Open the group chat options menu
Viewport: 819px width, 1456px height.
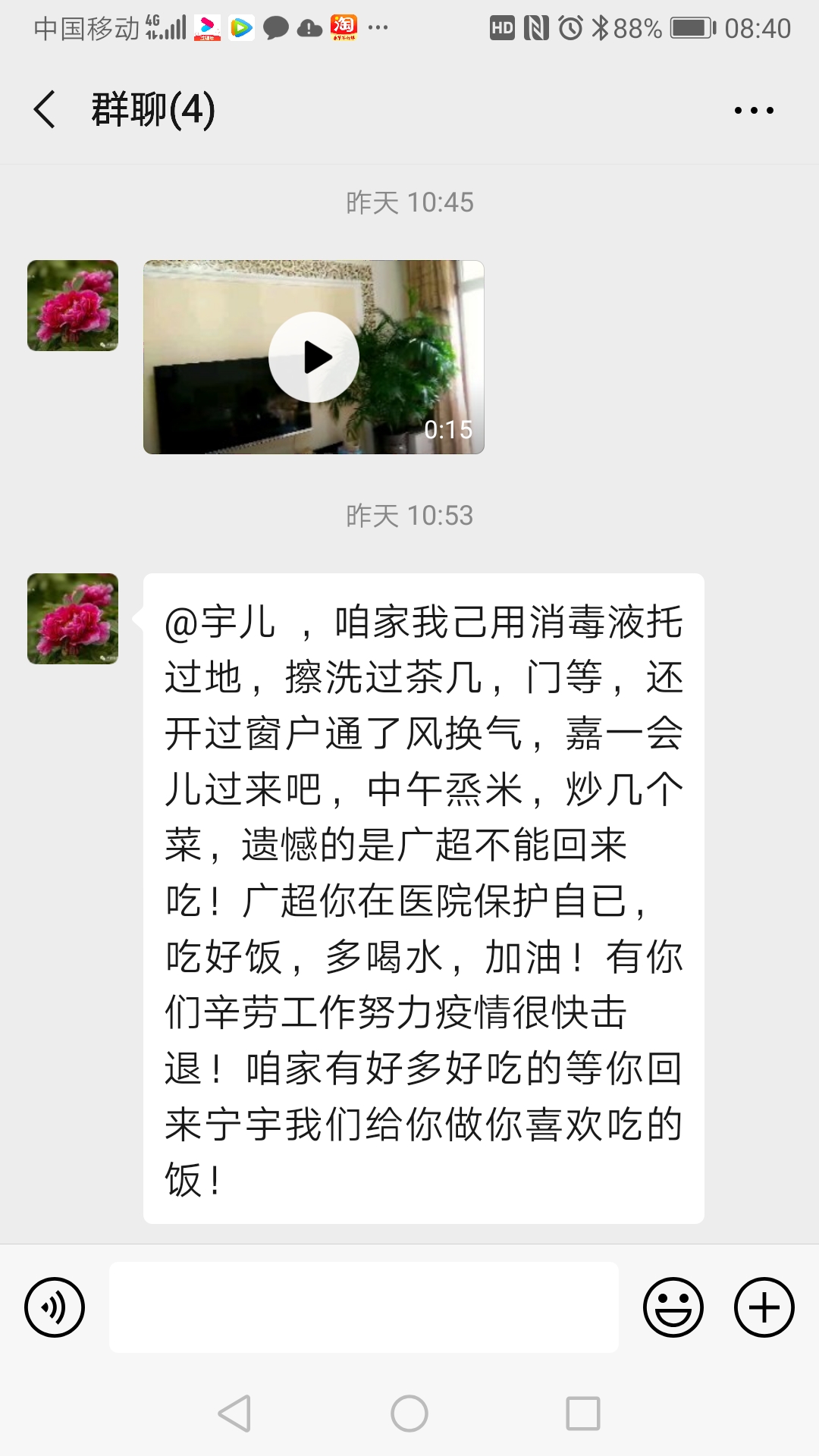click(754, 111)
